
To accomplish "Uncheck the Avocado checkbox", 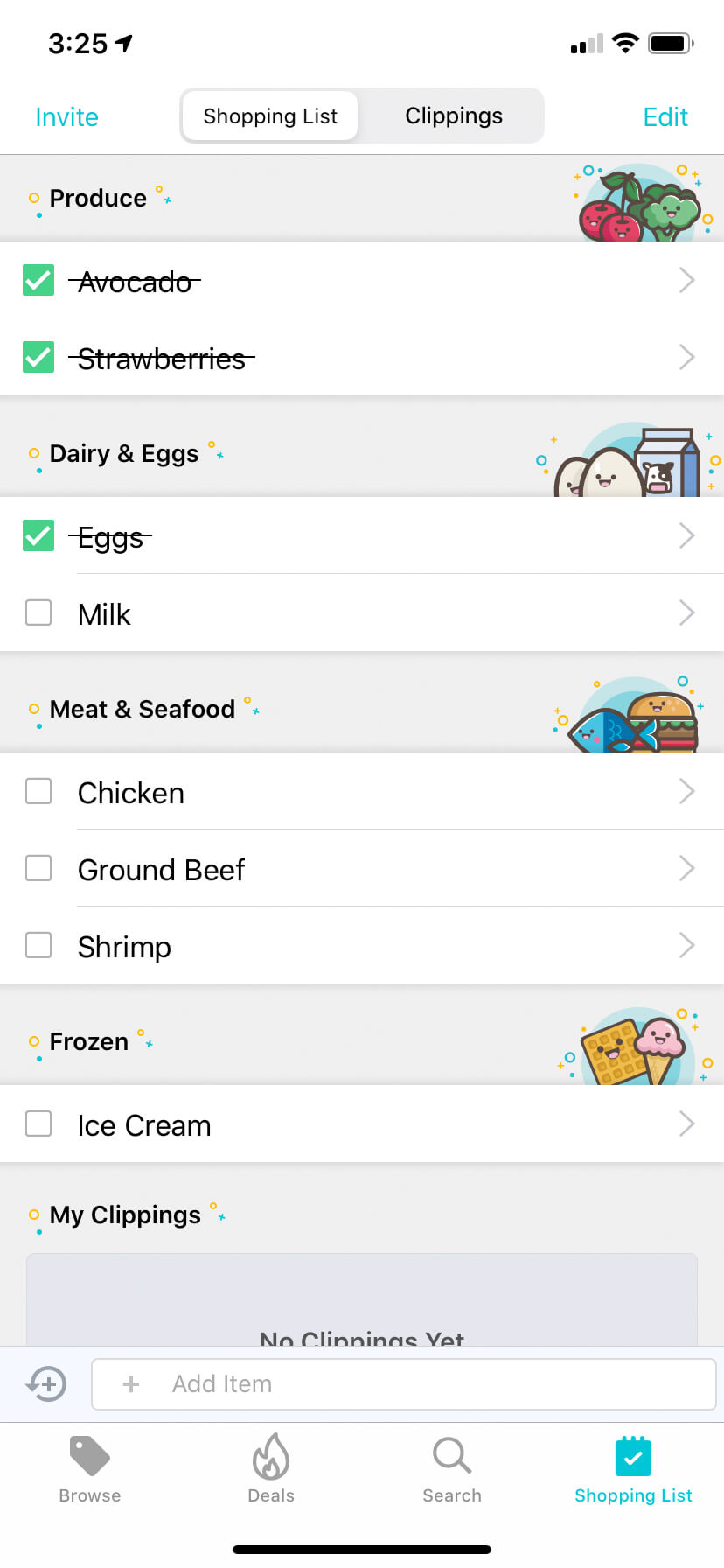I will click(x=38, y=280).
